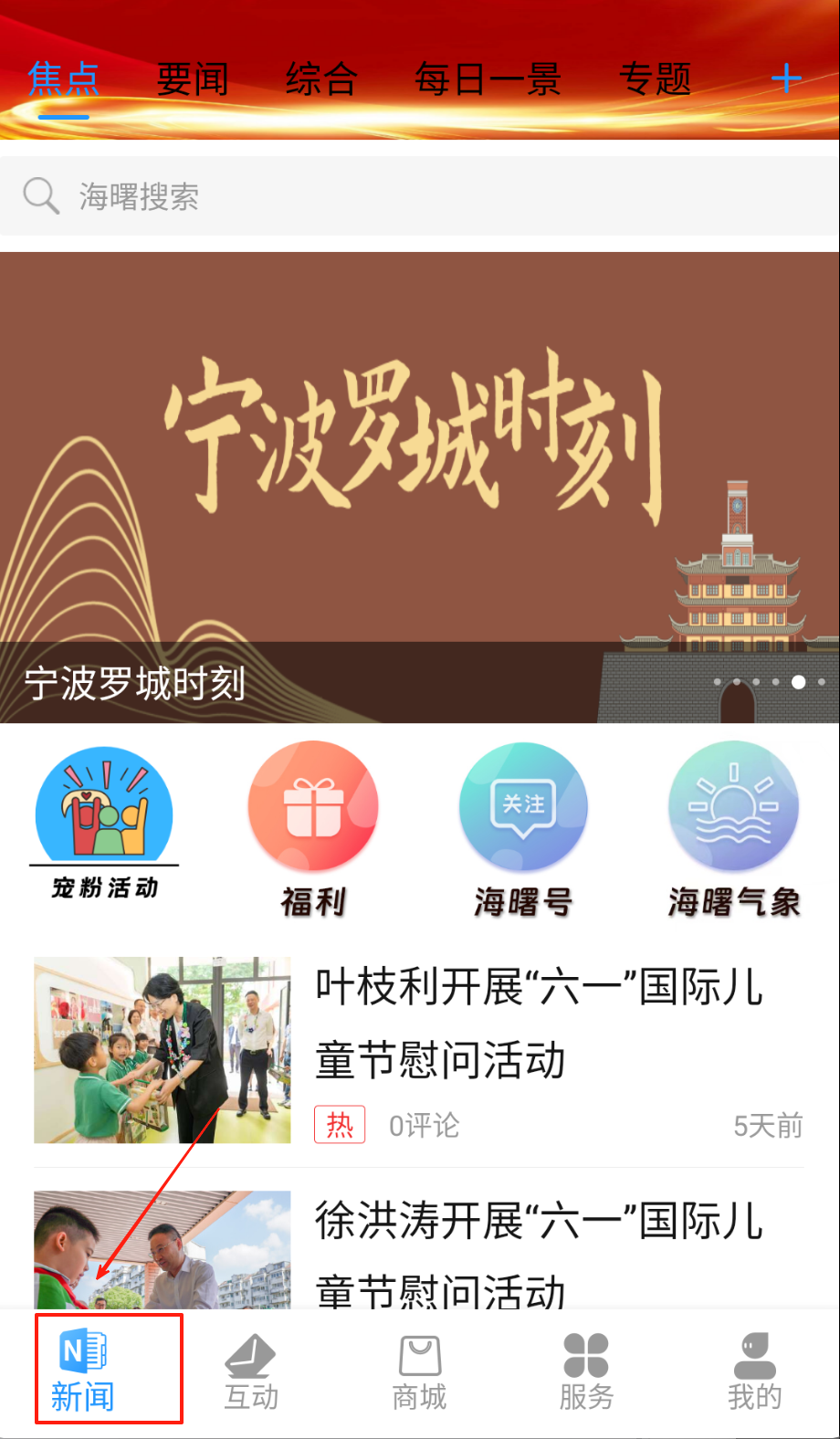Read the 叶枝利 六一 news article

click(539, 1023)
